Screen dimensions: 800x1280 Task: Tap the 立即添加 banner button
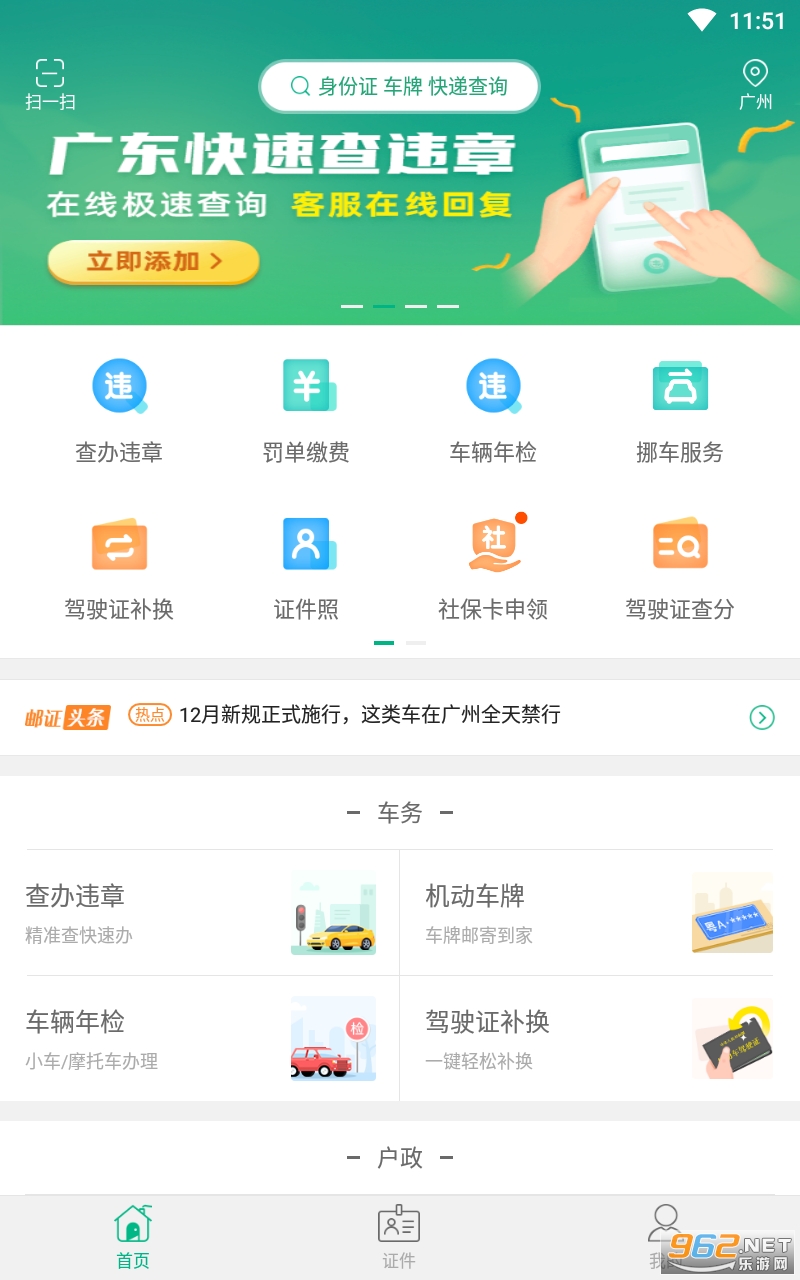coord(153,262)
